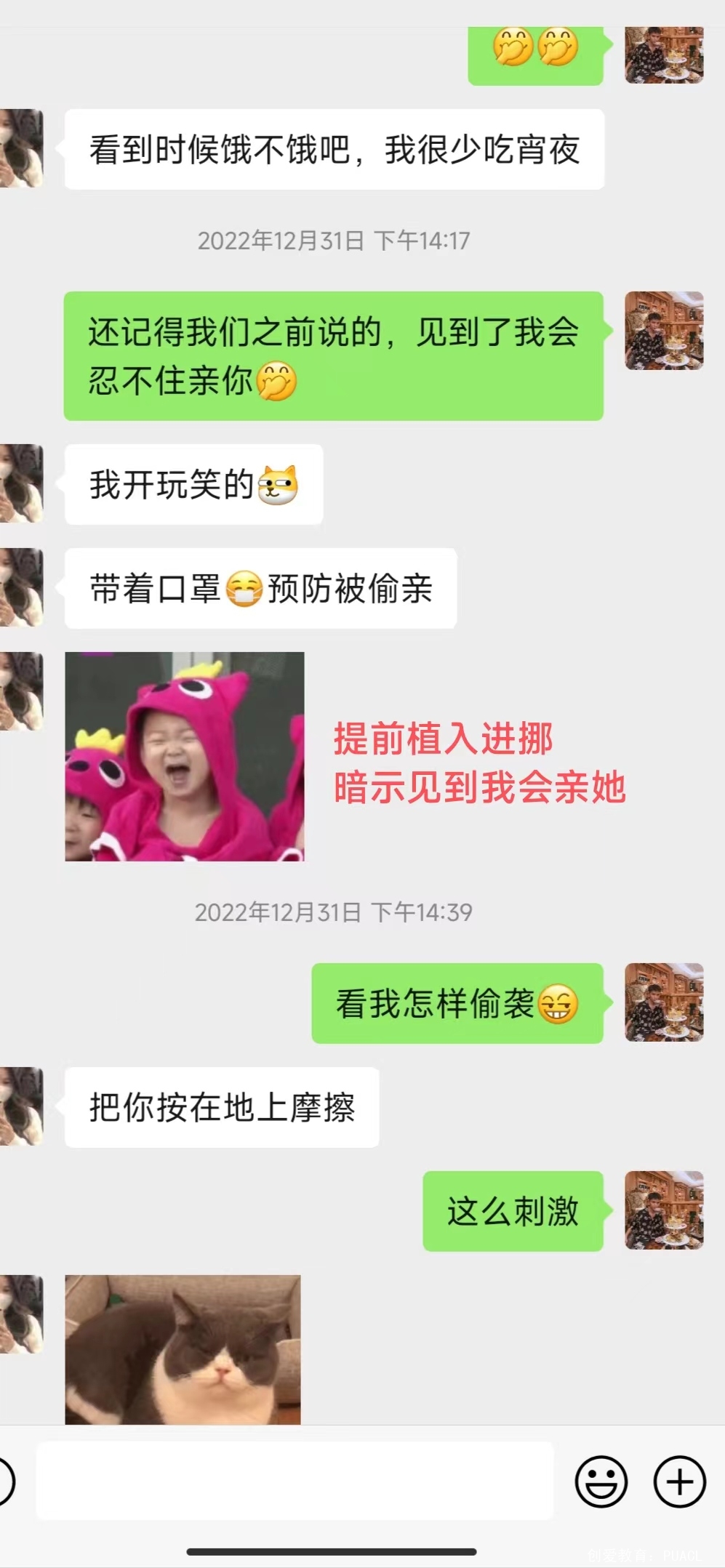
Task: Open my avatar beside 看我怎样偷袭 message
Action: click(664, 1002)
